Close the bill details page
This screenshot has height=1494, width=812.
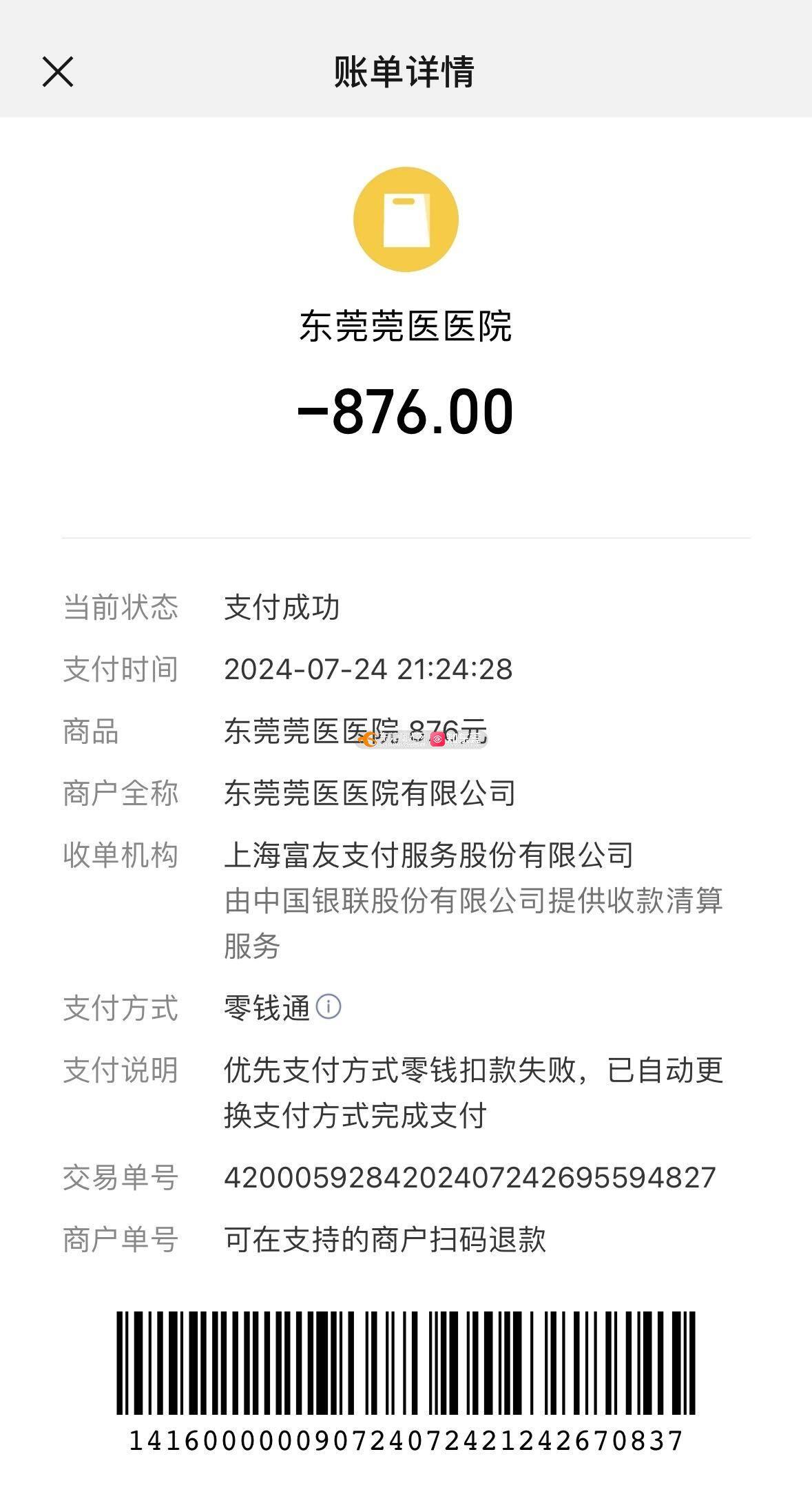(x=58, y=72)
